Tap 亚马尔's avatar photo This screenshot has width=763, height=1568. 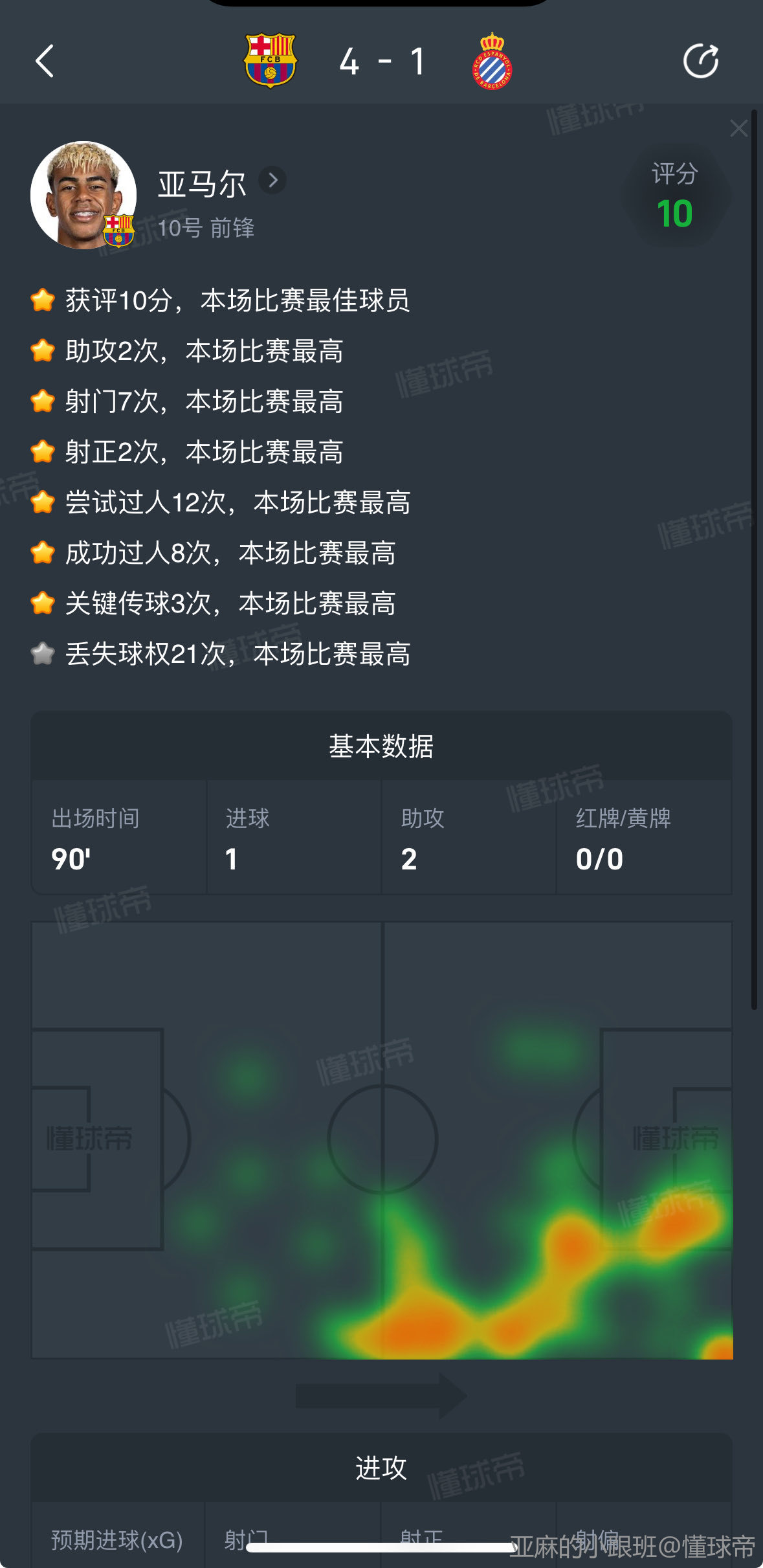(x=83, y=195)
